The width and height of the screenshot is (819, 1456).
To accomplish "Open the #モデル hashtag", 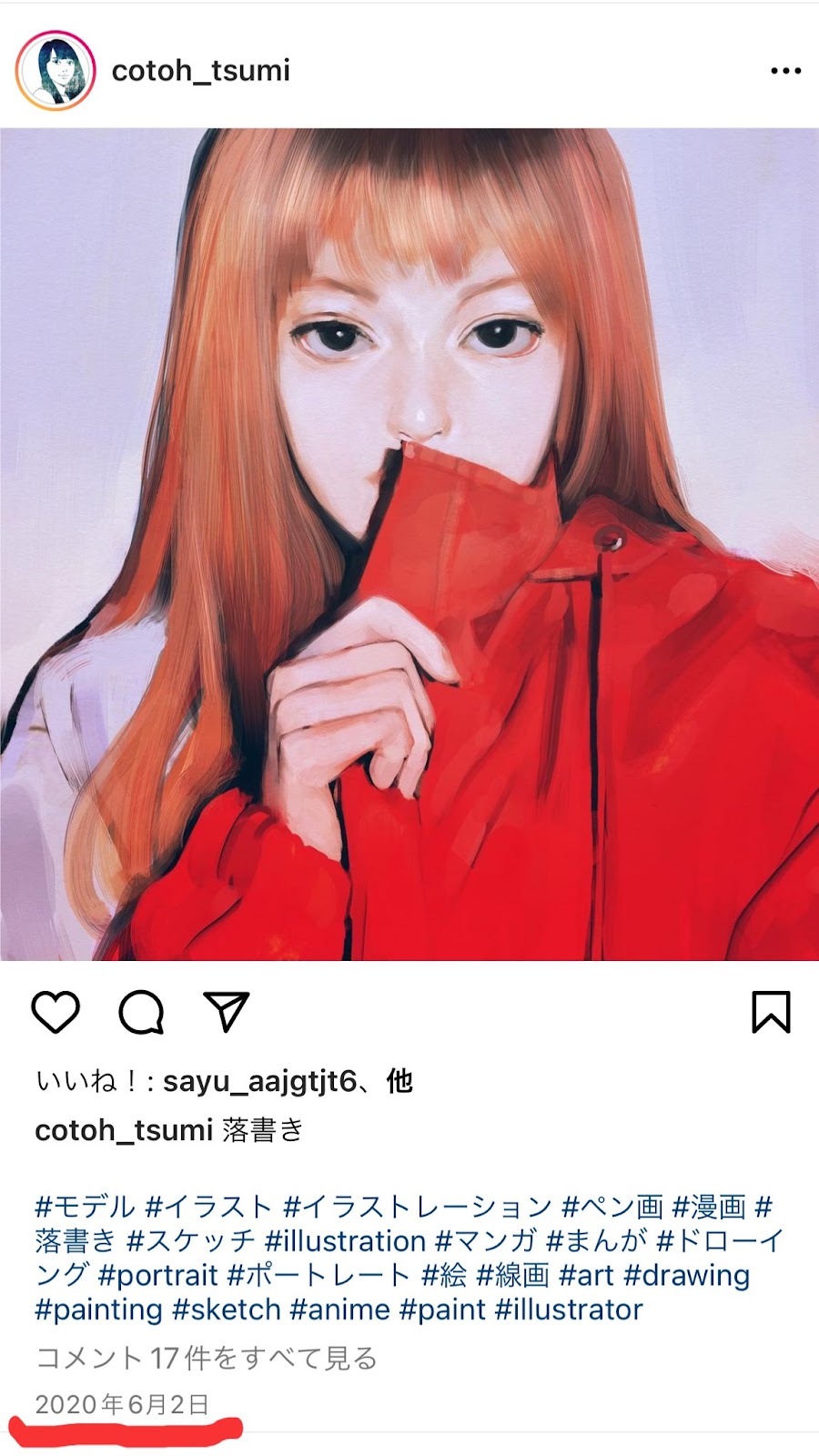I will [85, 1207].
